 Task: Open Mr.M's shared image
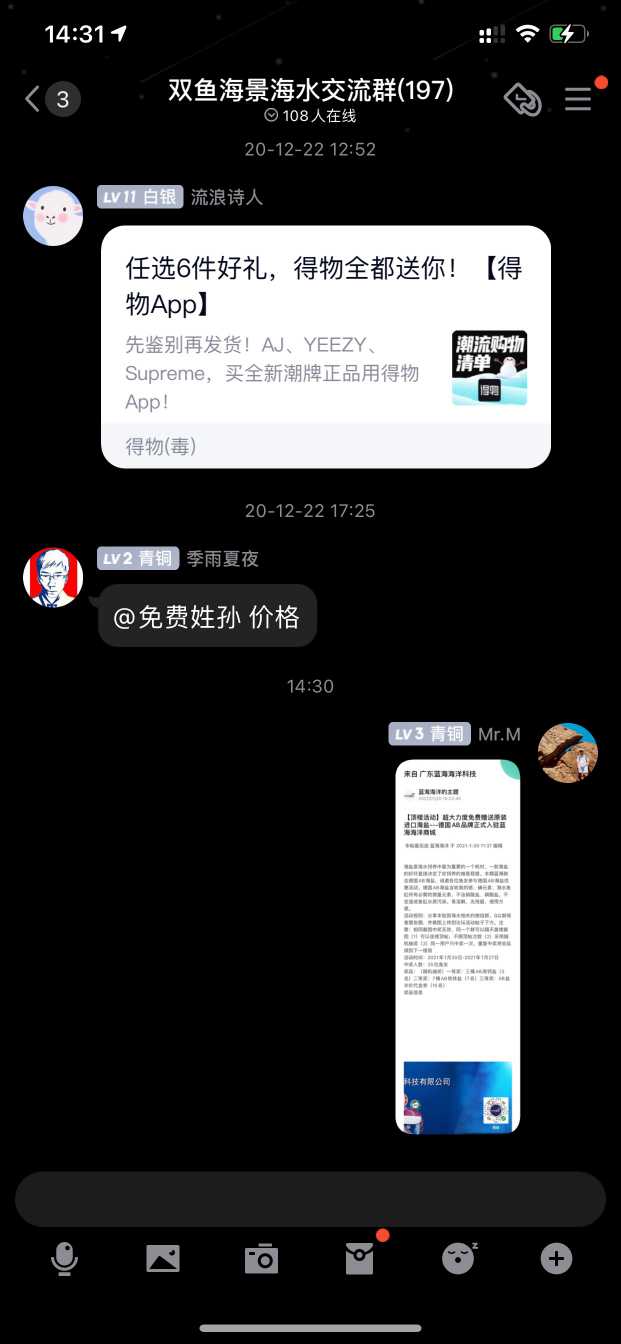click(x=458, y=946)
